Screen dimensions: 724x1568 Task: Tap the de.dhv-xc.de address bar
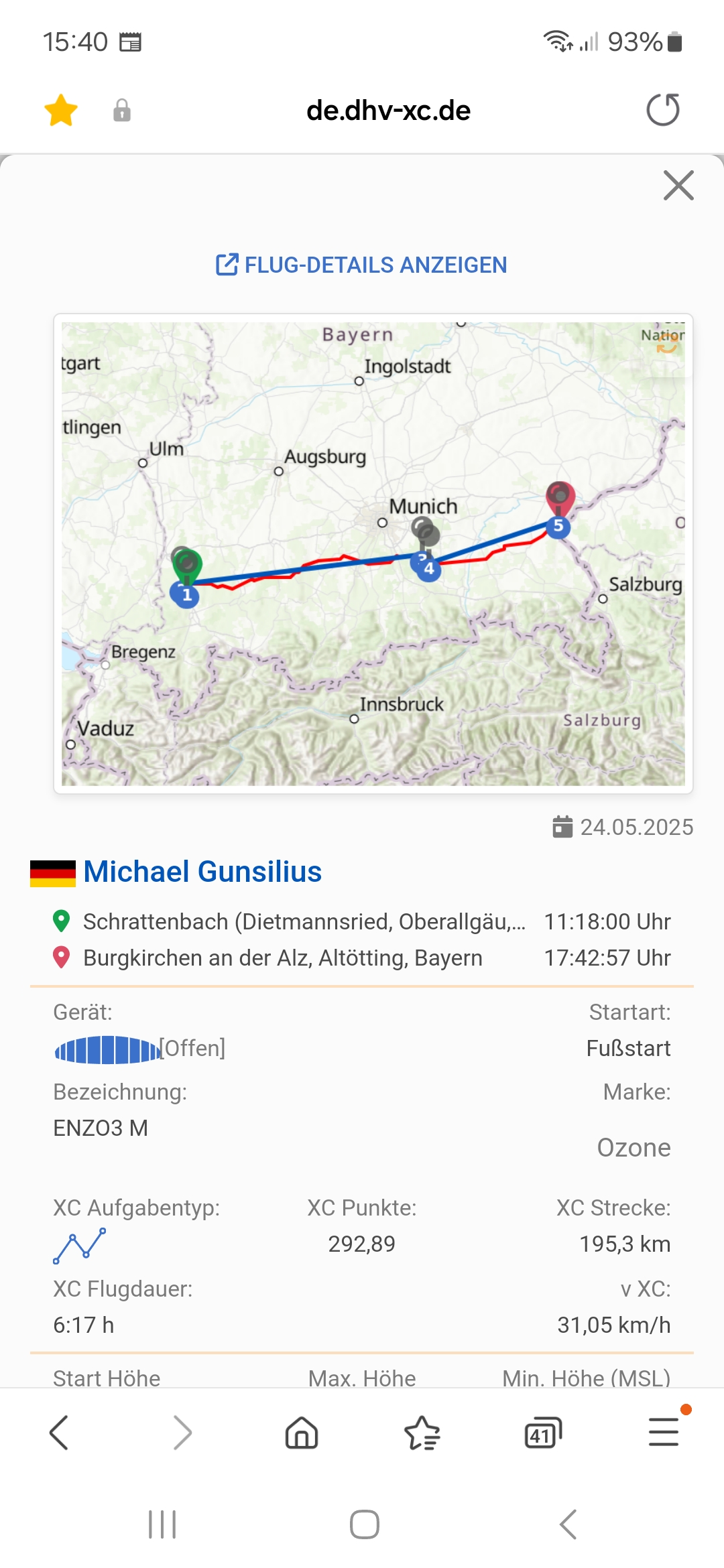(x=388, y=111)
